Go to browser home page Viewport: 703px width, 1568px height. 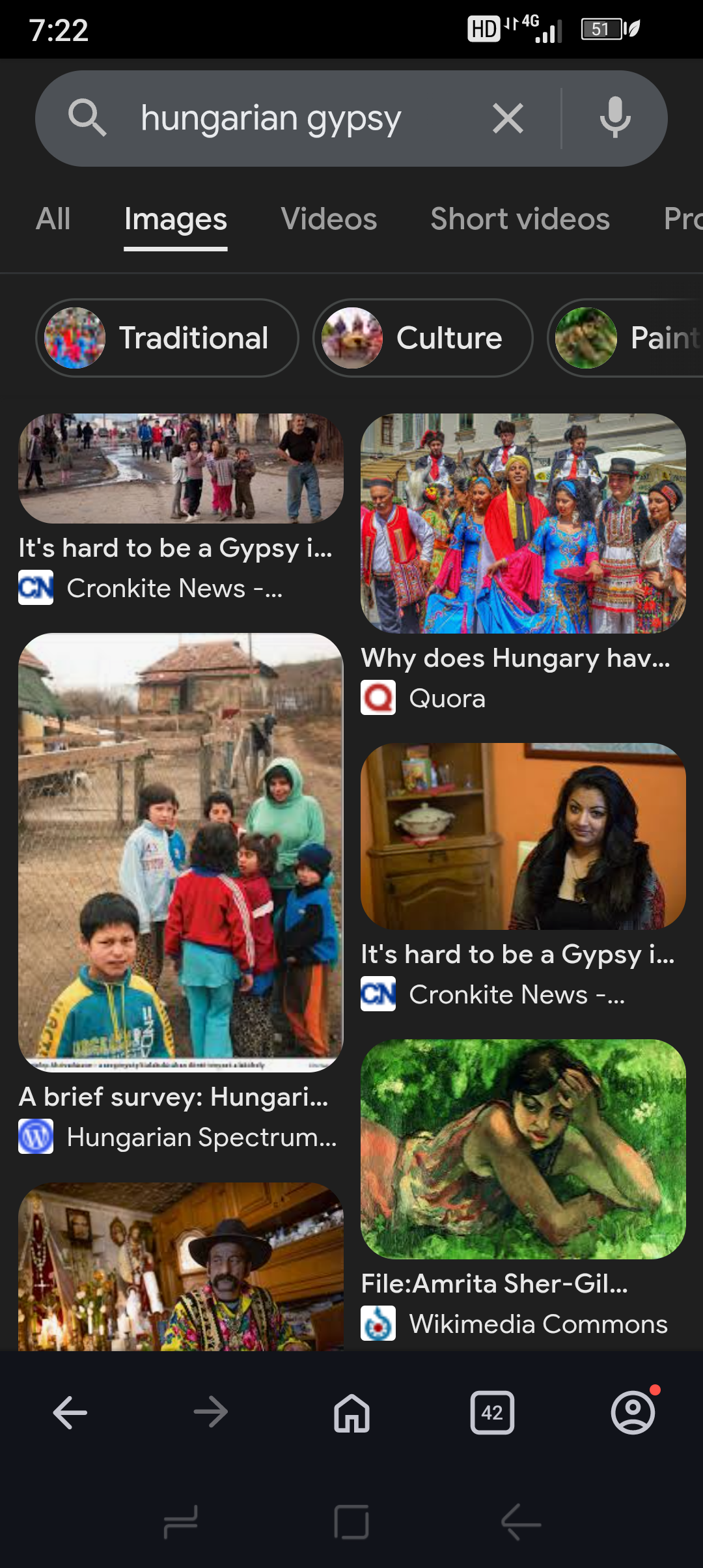pos(351,1413)
